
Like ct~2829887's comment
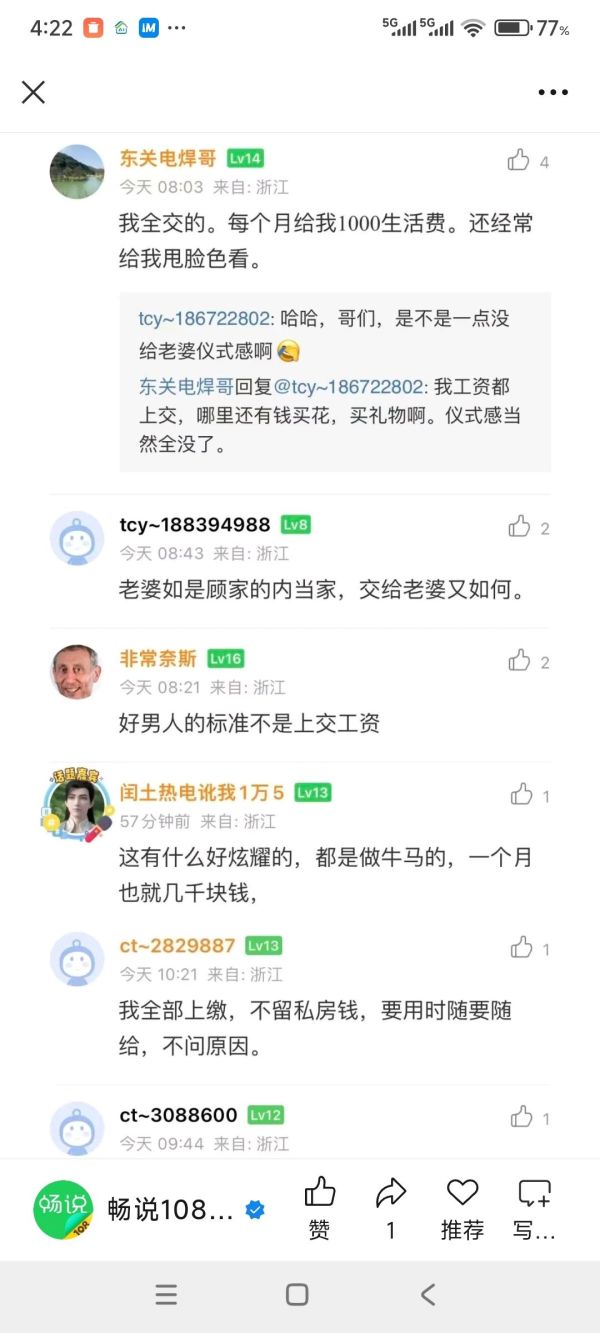pyautogui.click(x=521, y=948)
